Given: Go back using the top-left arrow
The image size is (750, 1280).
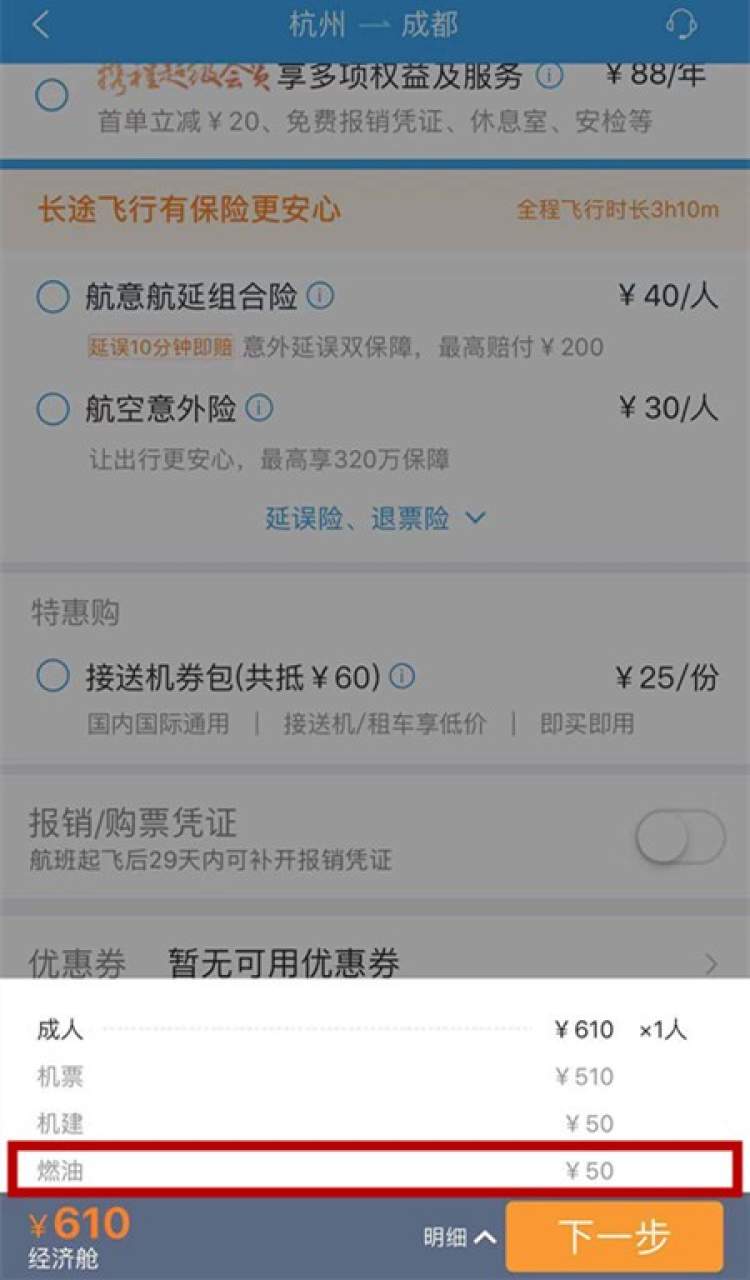Looking at the screenshot, I should 40,26.
